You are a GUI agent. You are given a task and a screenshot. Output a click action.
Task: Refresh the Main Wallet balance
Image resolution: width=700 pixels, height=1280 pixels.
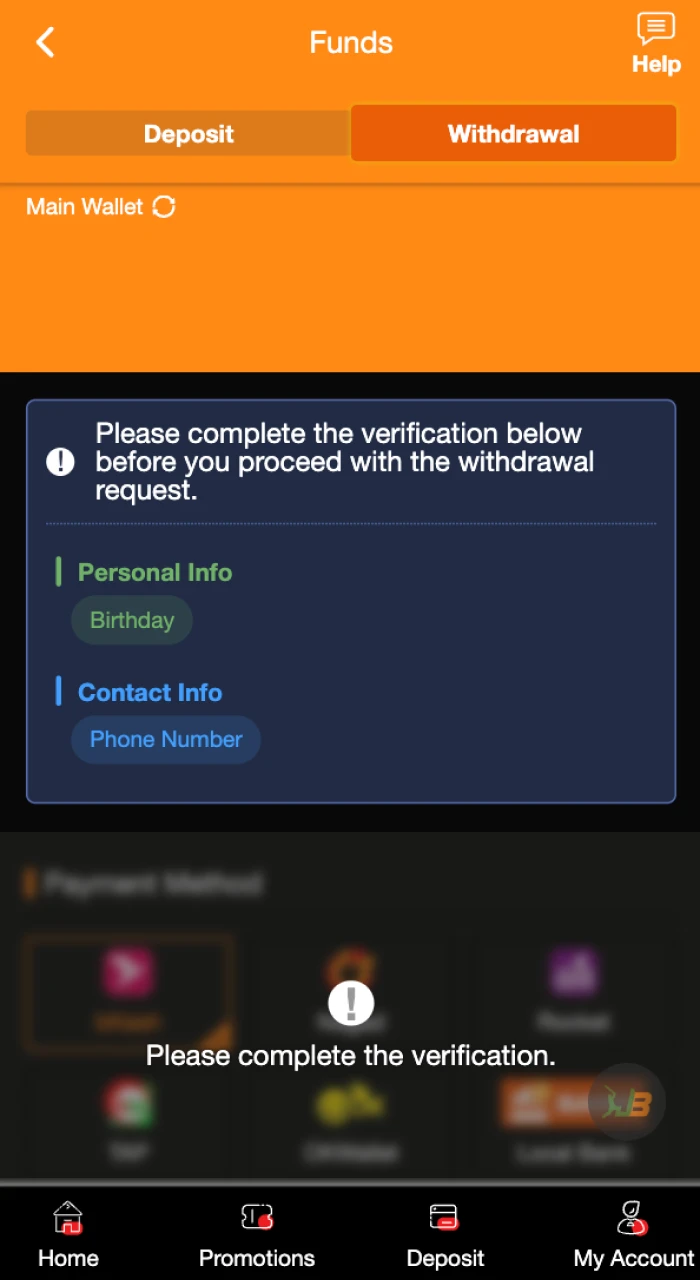click(x=164, y=207)
